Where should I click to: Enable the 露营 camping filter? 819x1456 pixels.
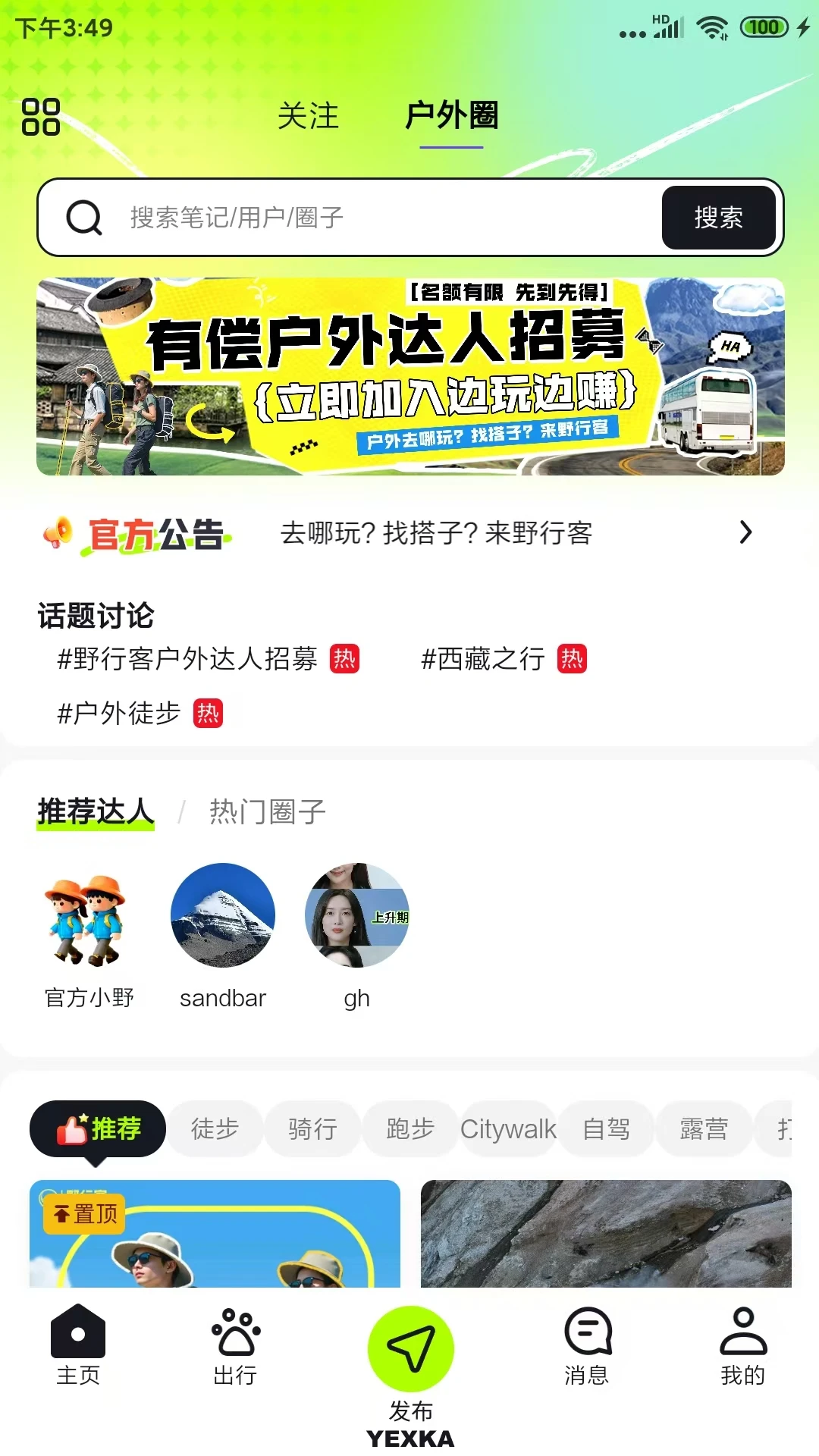point(704,1129)
